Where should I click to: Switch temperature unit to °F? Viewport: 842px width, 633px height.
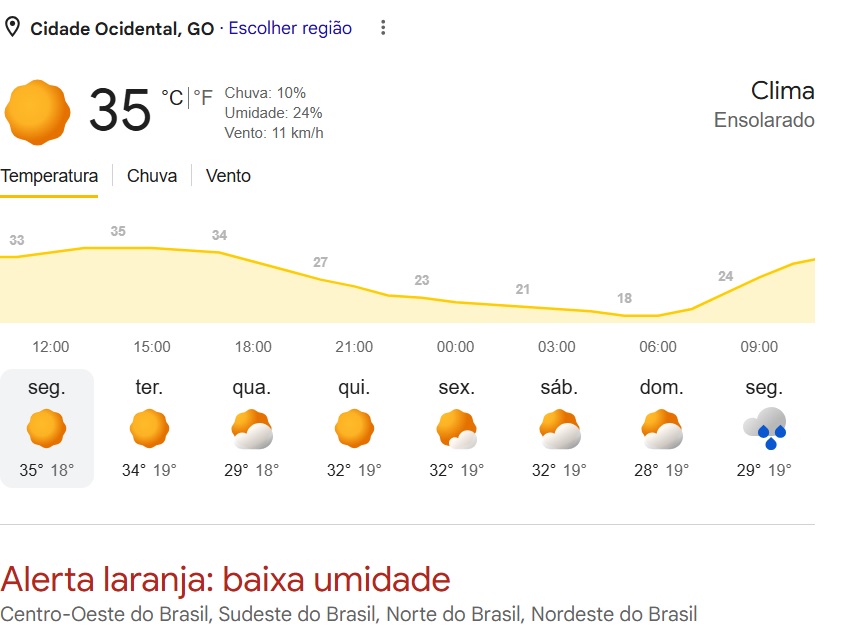pos(203,98)
